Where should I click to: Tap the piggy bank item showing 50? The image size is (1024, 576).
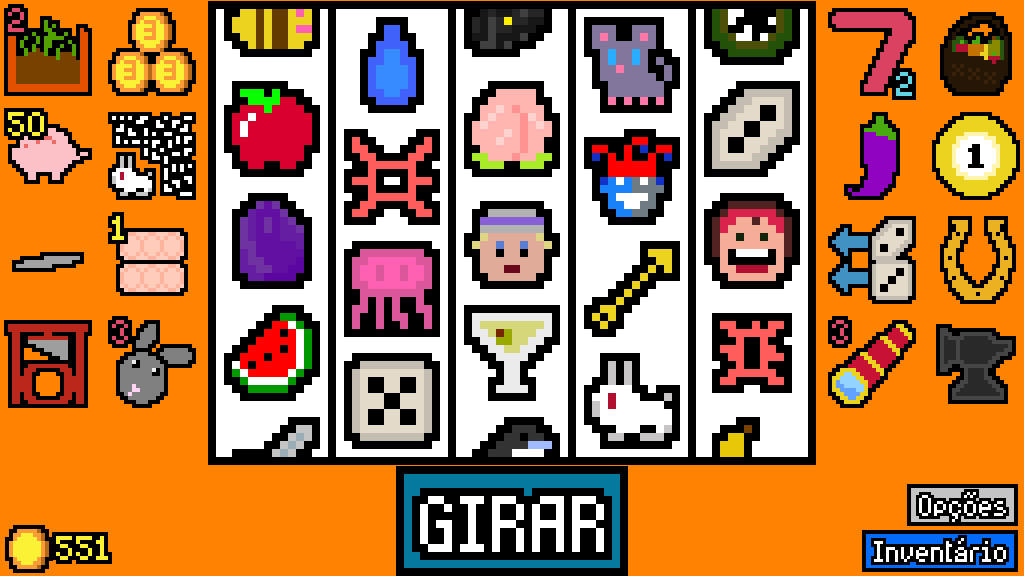point(47,146)
